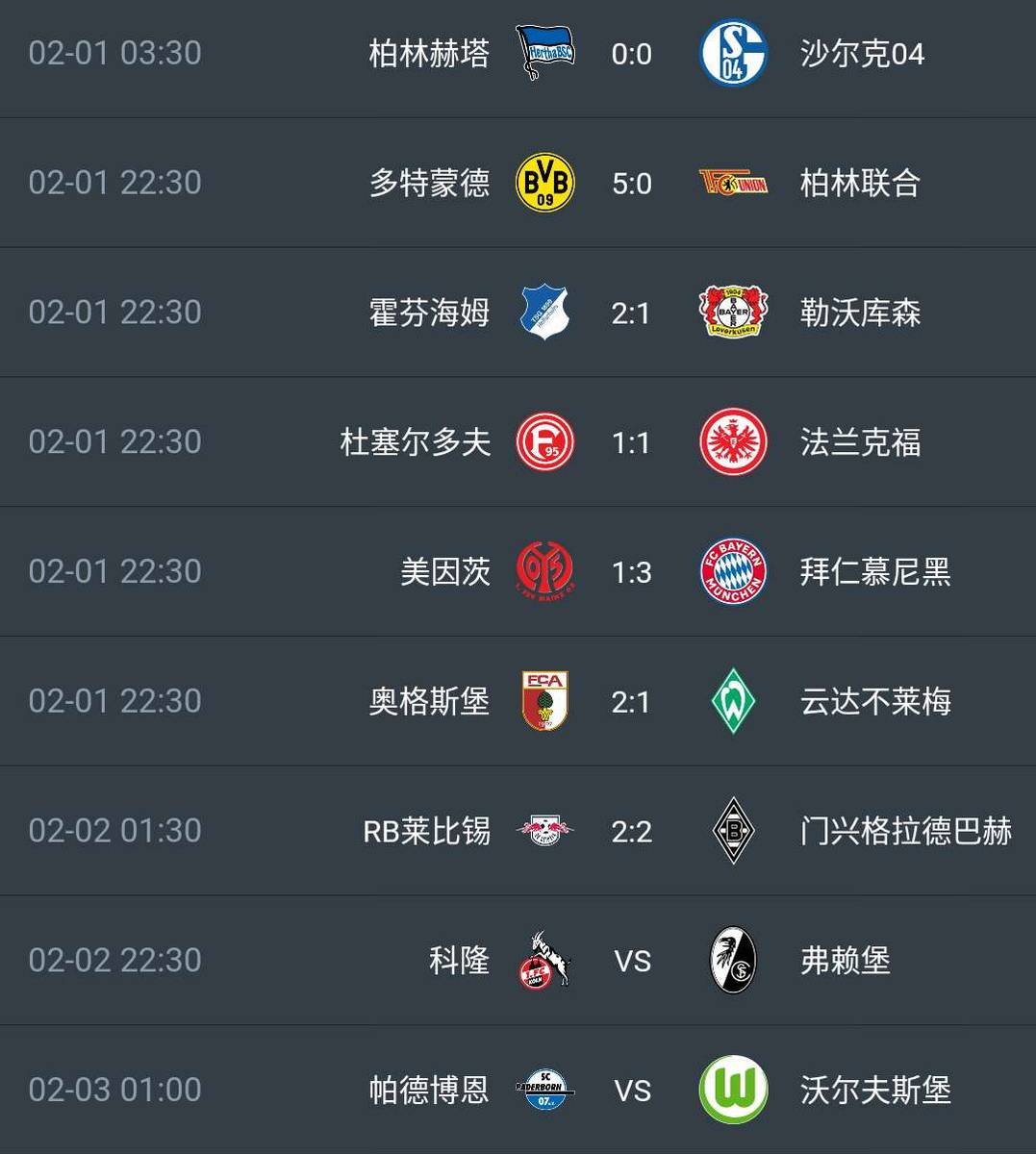Screen dimensions: 1036x1154
Task: Click the RB Leipzig red bulls logo
Action: coord(543,831)
